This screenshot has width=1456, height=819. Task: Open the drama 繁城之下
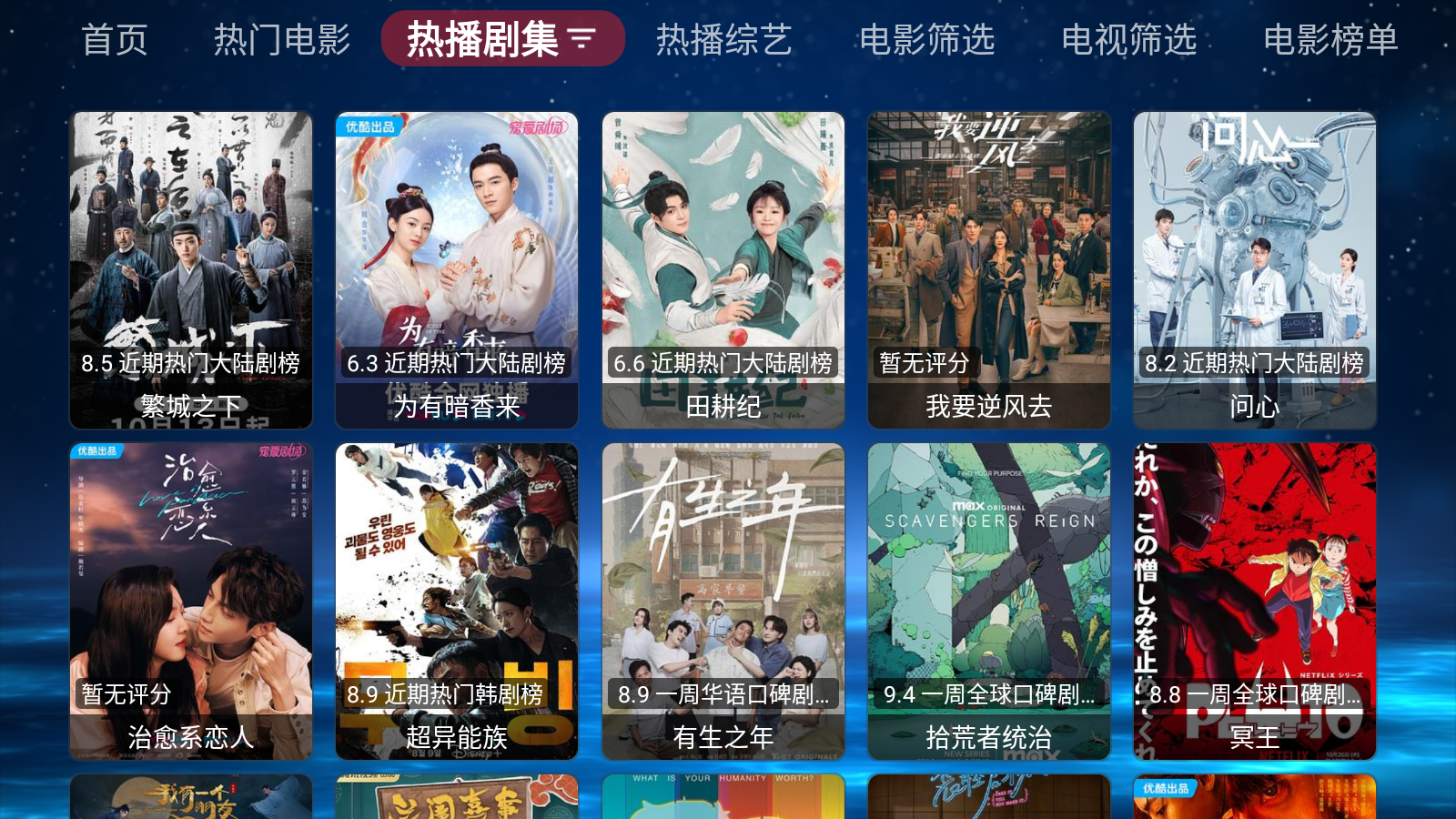click(191, 269)
